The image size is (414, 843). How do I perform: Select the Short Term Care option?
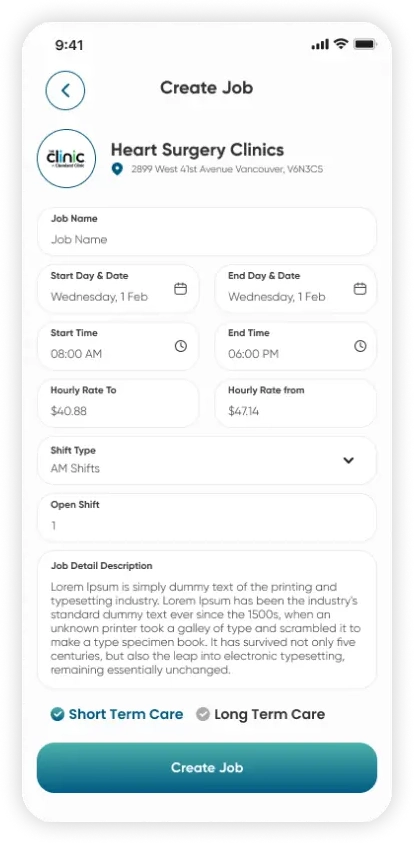point(117,714)
